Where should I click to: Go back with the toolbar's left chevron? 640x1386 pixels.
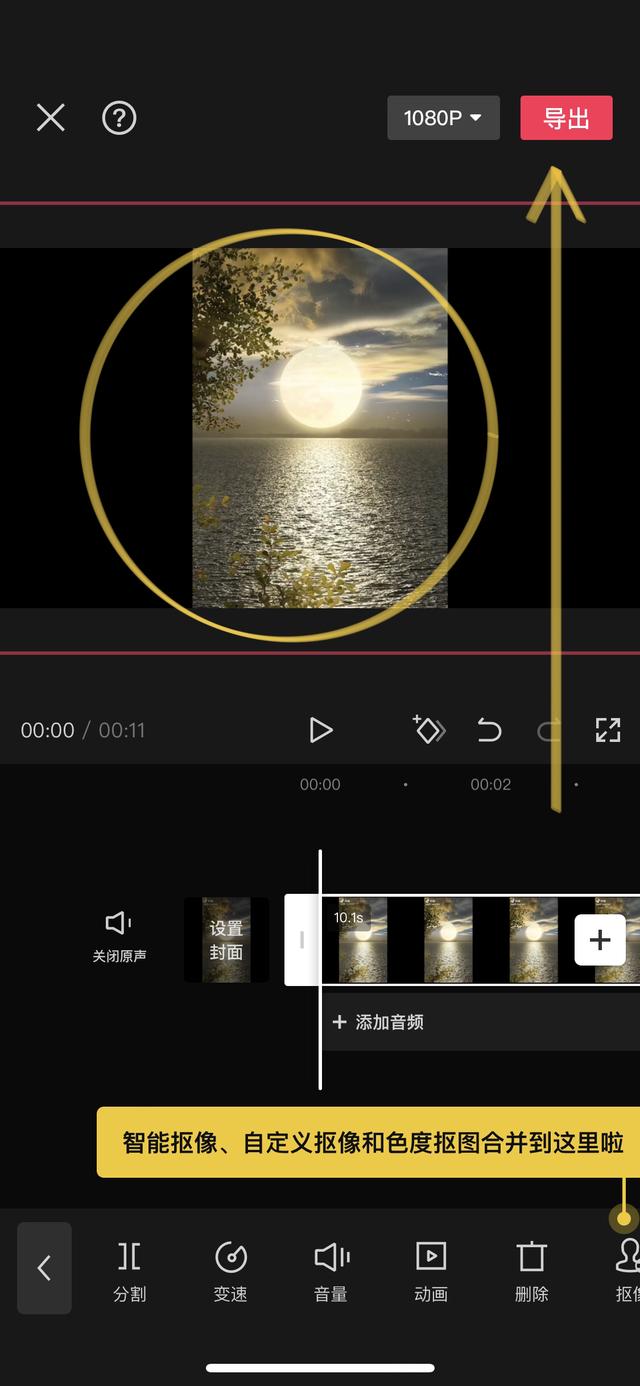pos(44,1268)
